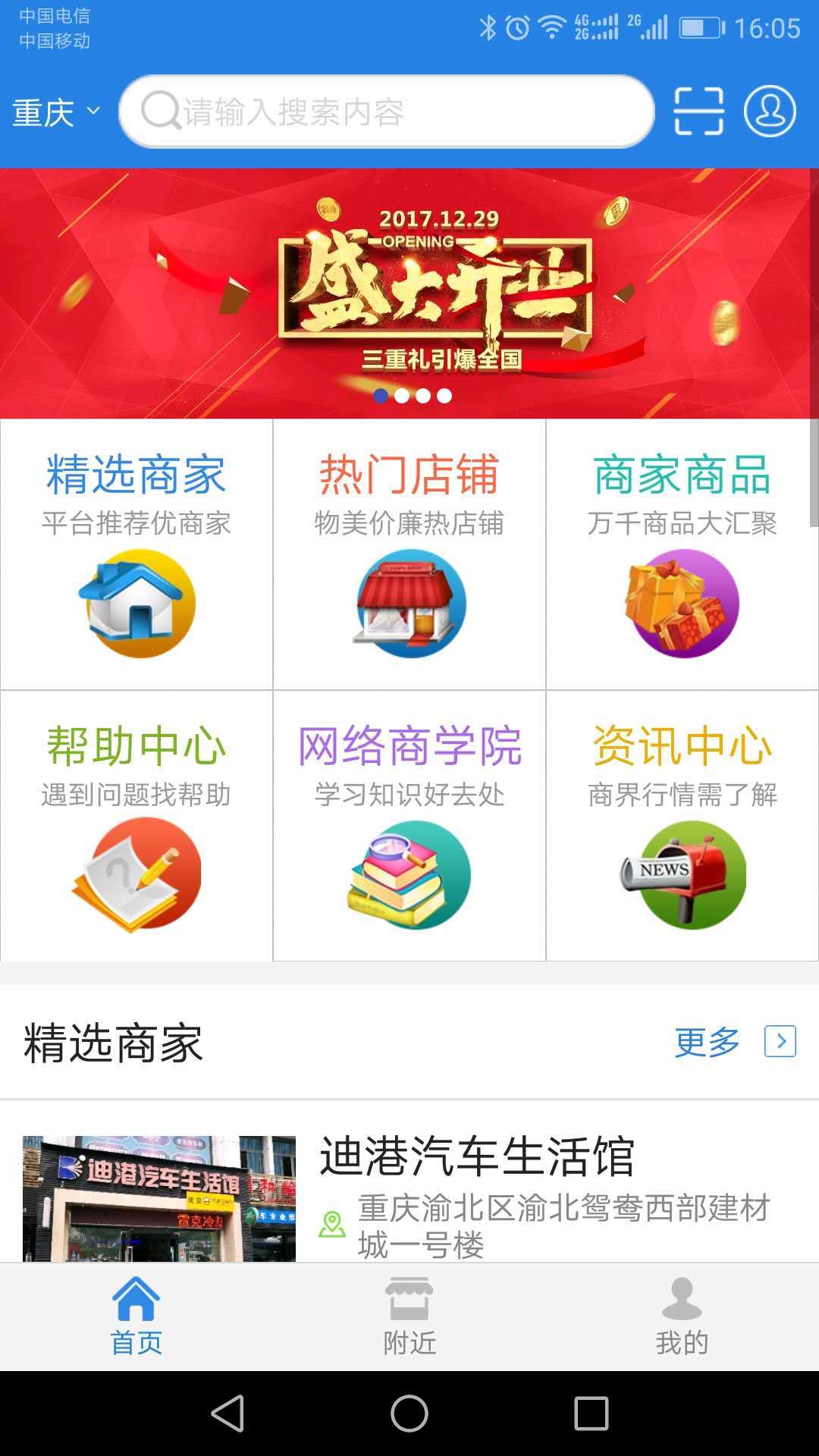
Task: Select the 精选商家 house icon
Action: [x=136, y=604]
